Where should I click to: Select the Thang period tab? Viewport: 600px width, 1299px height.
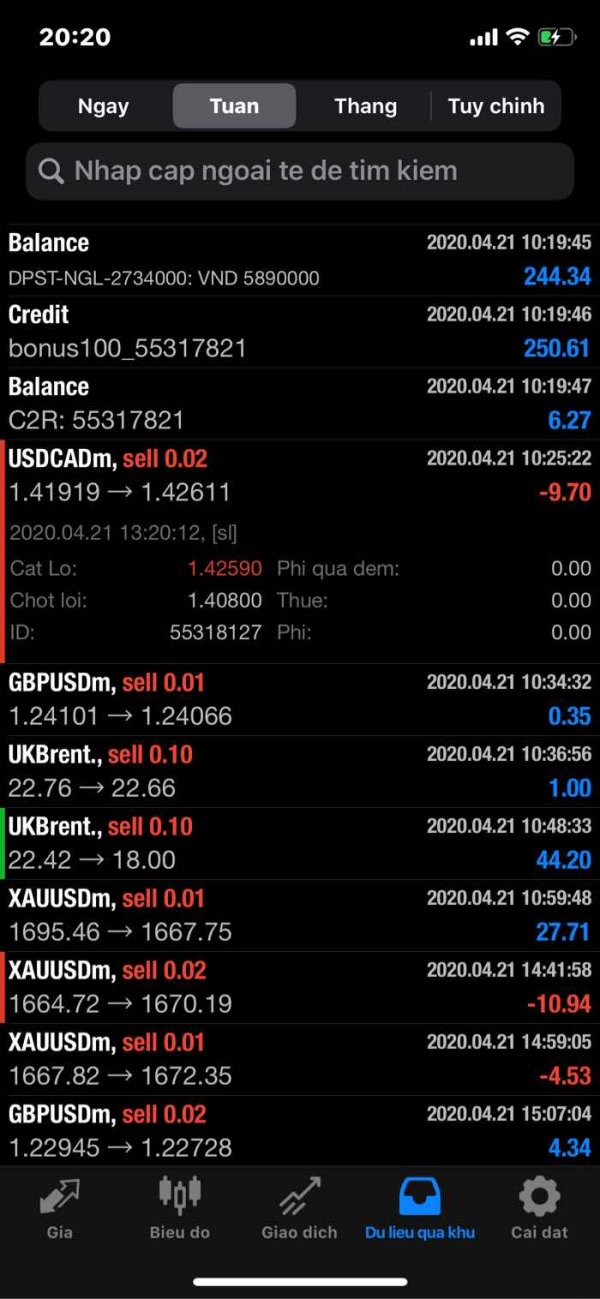coord(365,106)
